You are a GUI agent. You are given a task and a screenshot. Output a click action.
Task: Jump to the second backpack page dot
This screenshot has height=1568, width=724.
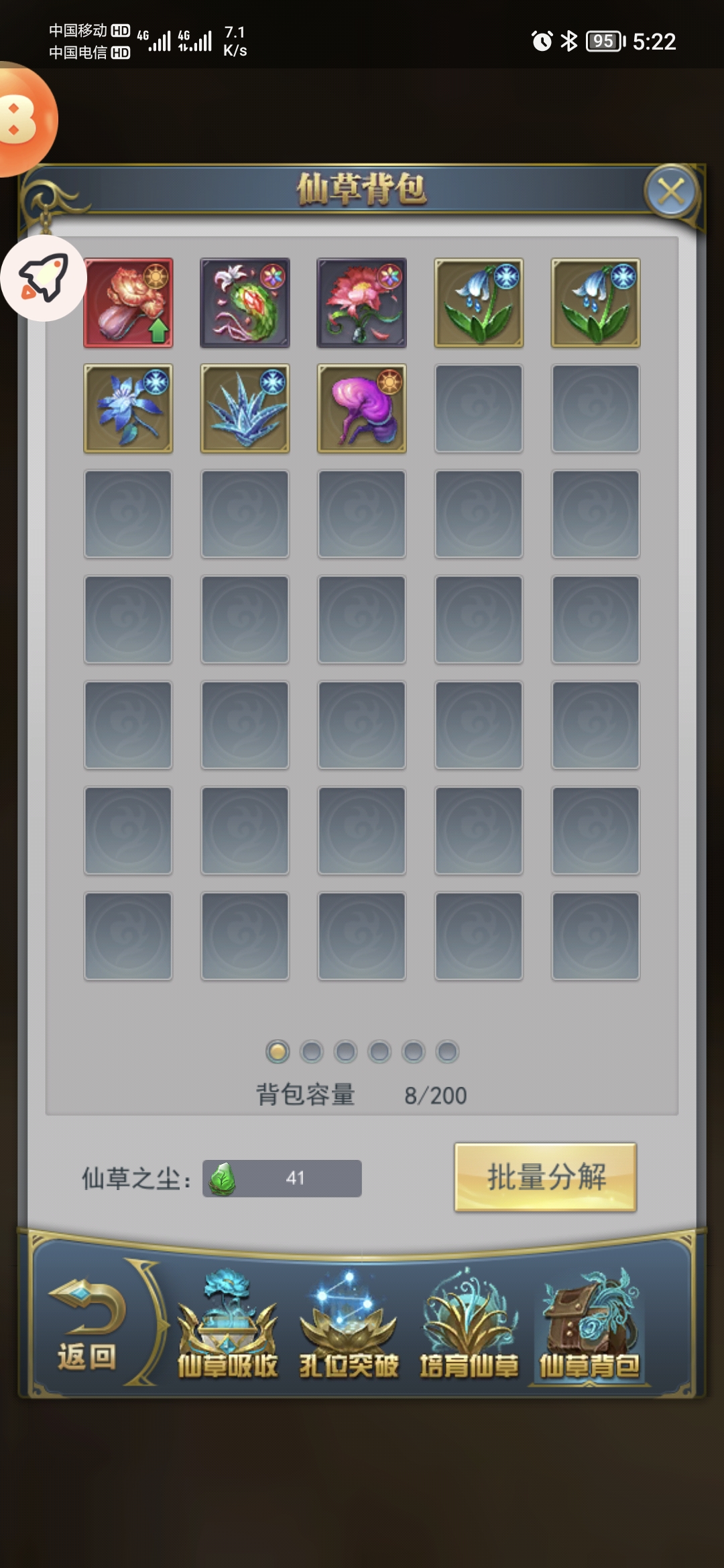click(311, 1052)
